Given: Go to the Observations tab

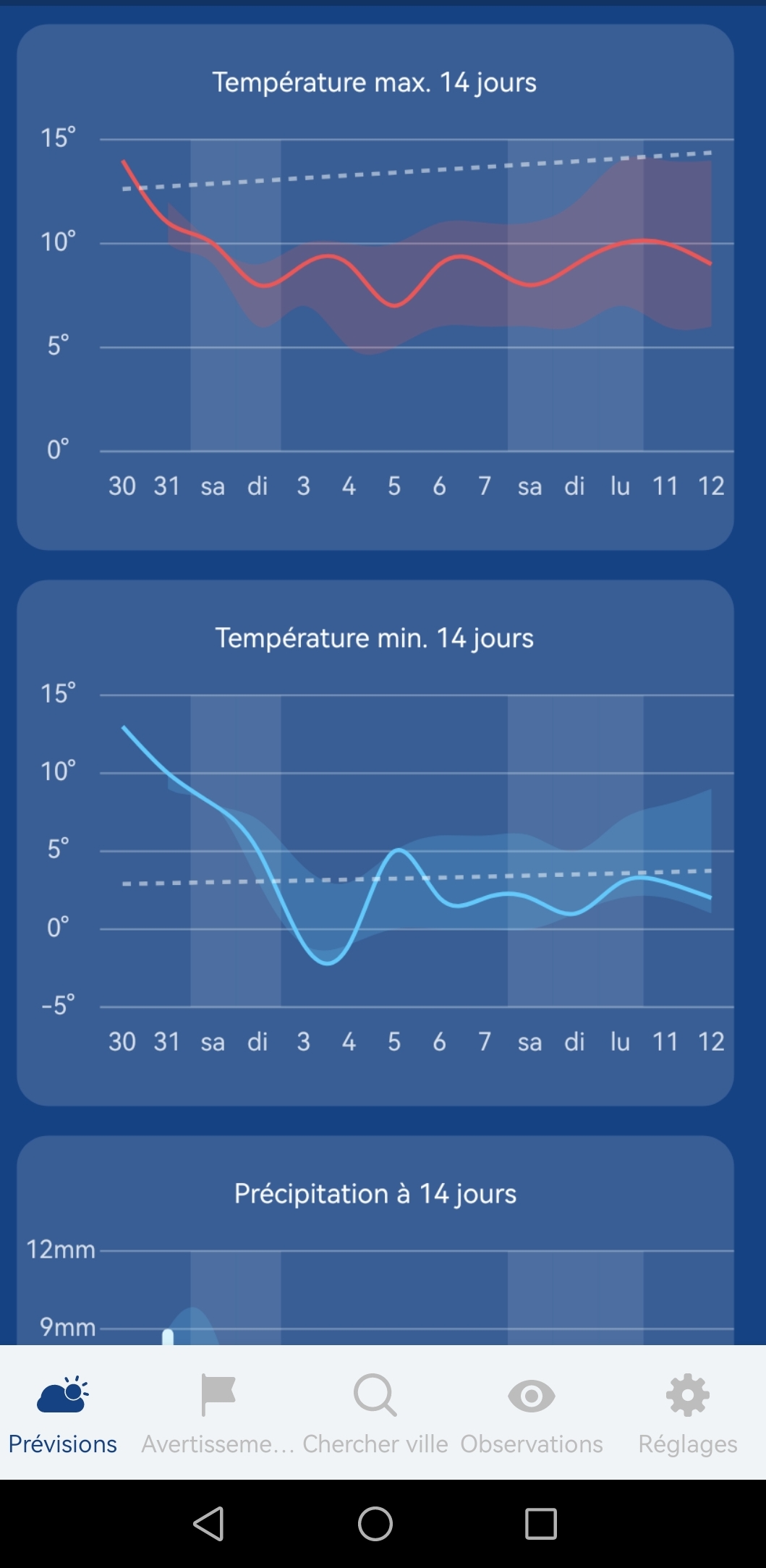Looking at the screenshot, I should pos(532,1412).
